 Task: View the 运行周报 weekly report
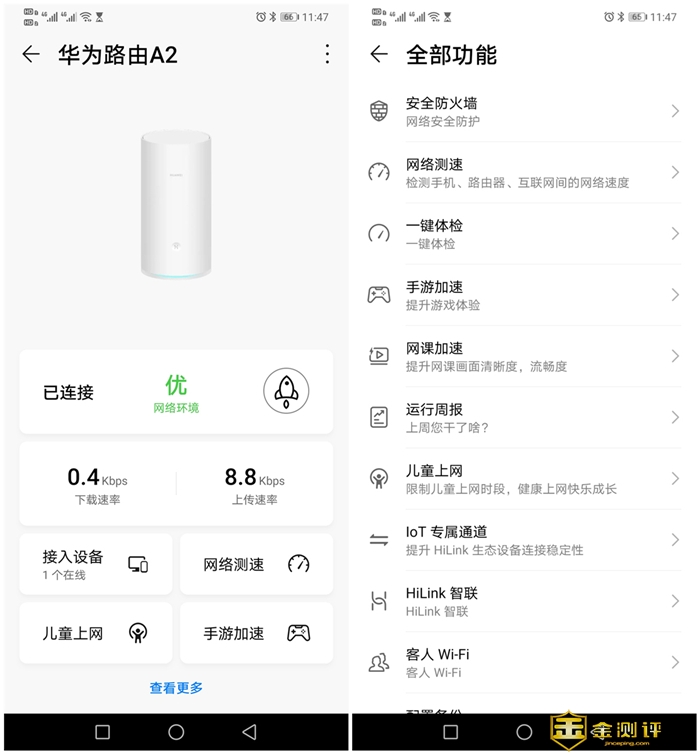pos(523,418)
